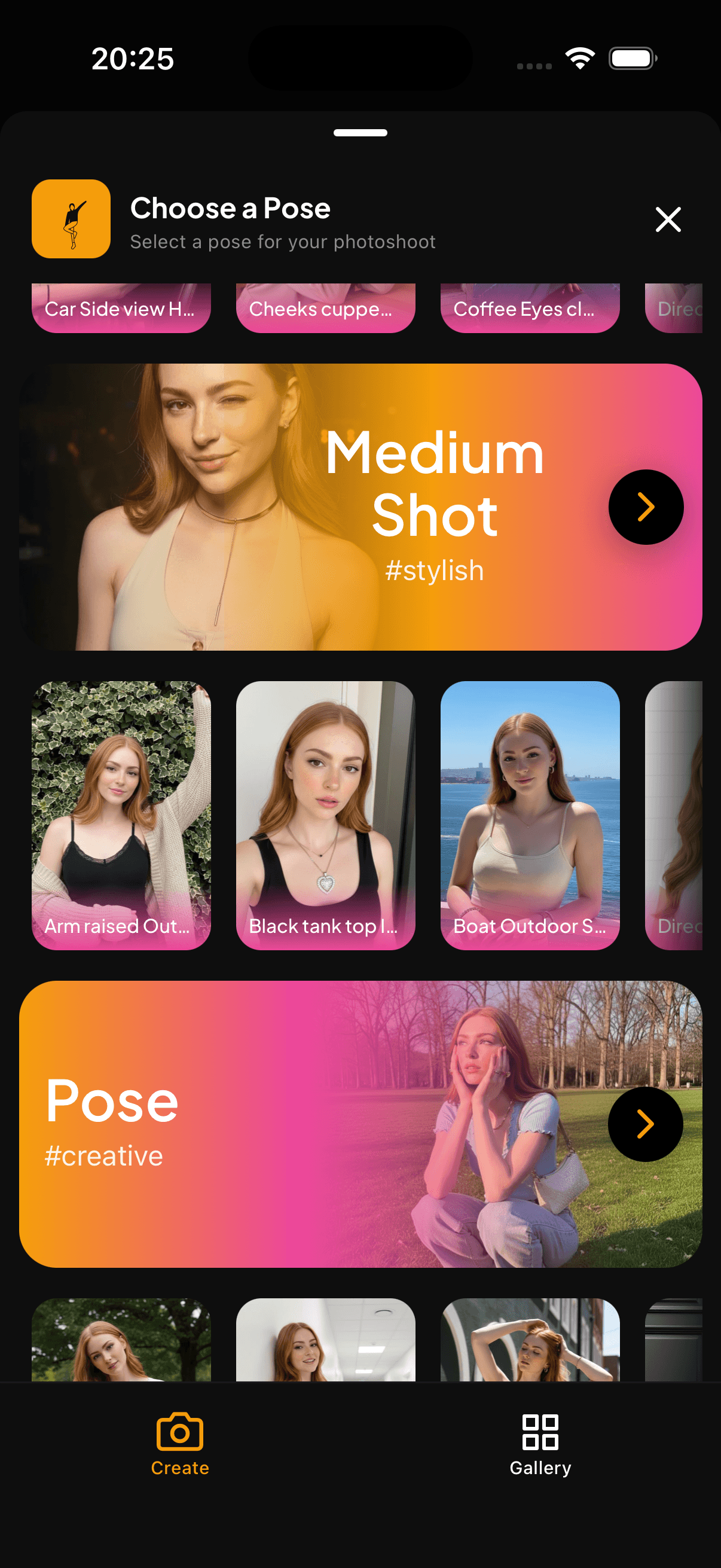Open the Medium Shot arrow button
Image resolution: width=721 pixels, height=1568 pixels.
point(646,507)
